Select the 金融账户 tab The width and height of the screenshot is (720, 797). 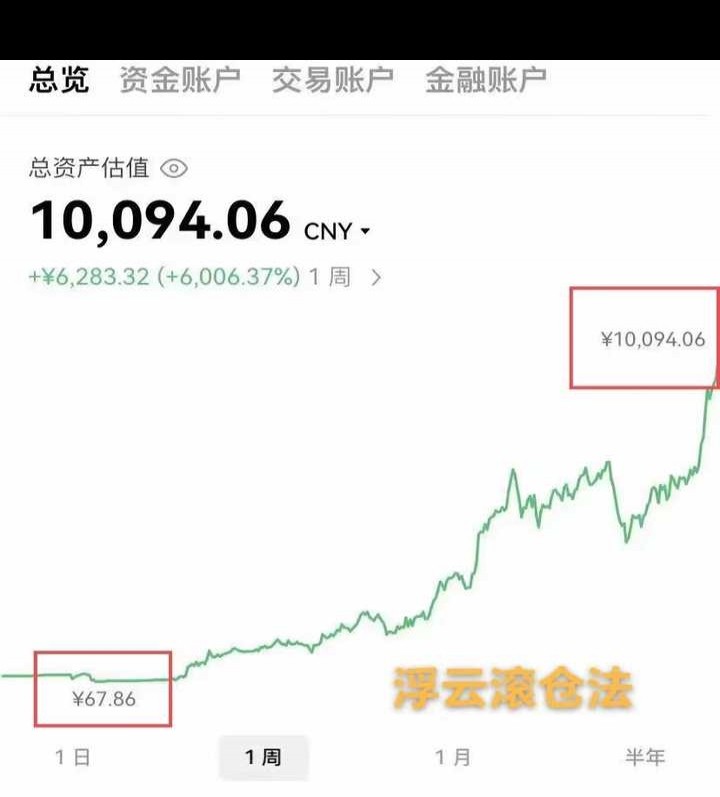pos(486,80)
